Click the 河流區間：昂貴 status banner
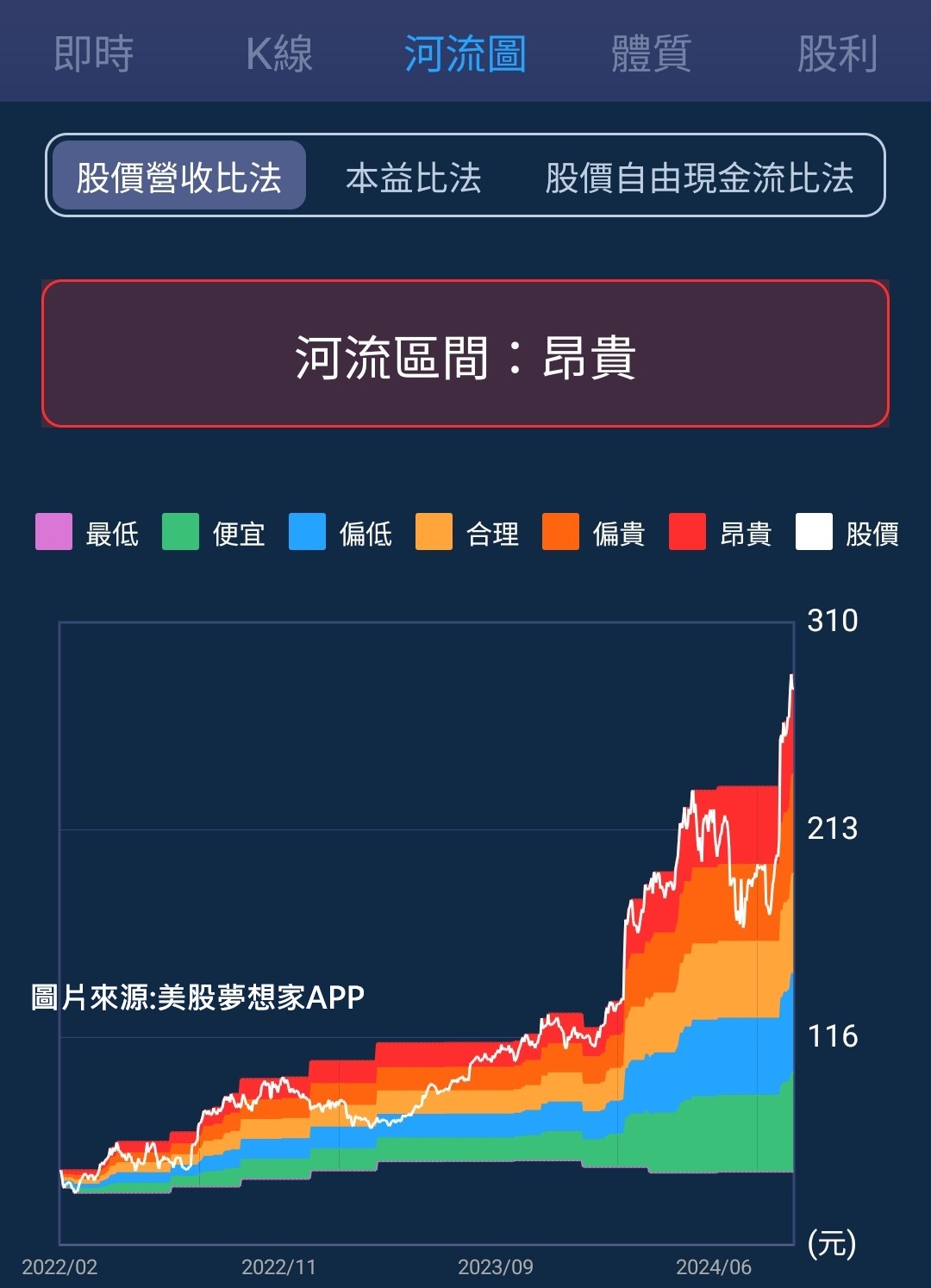The image size is (931, 1288). click(465, 353)
